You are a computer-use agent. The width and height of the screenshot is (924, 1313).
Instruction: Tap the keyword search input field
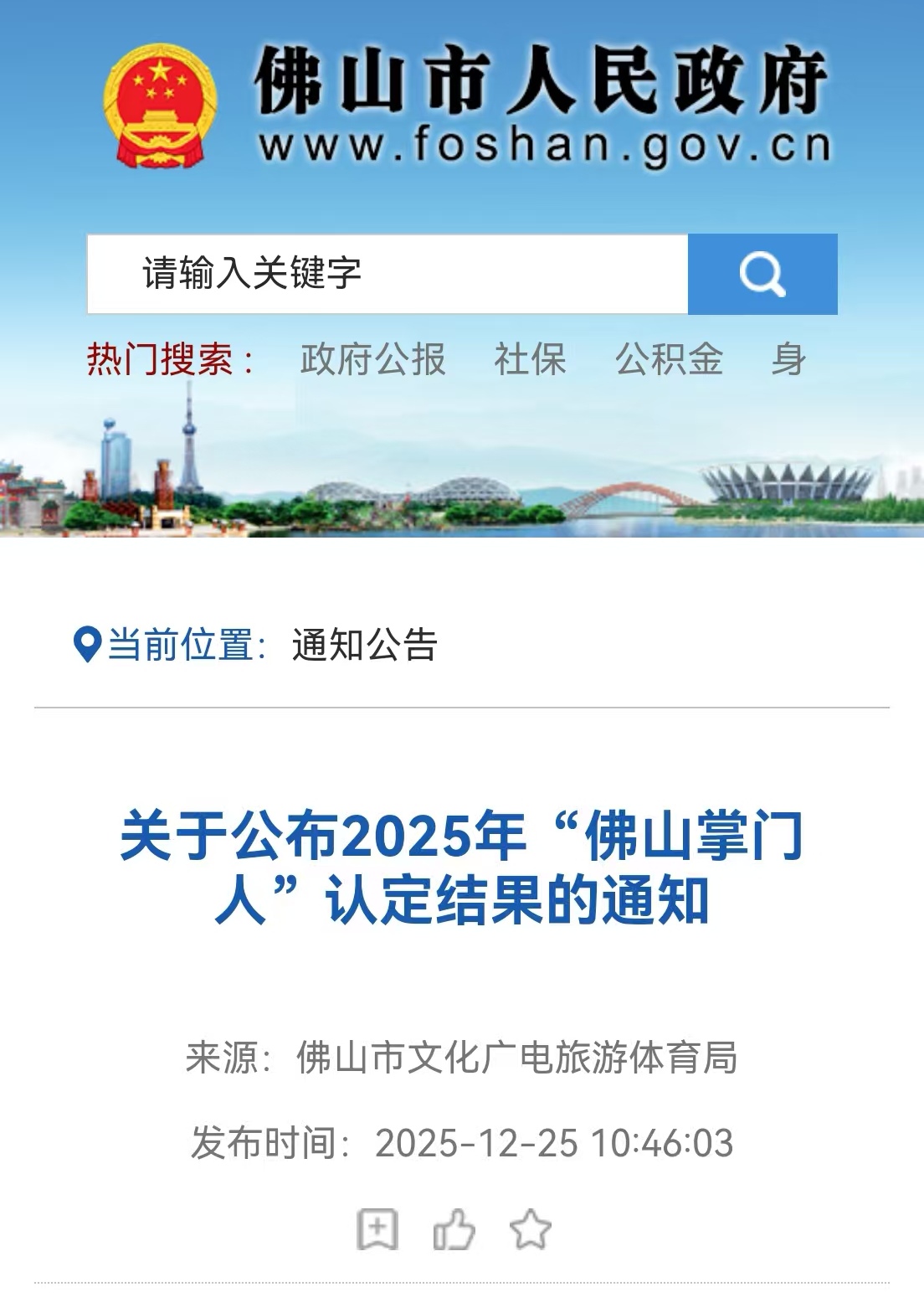pyautogui.click(x=388, y=274)
